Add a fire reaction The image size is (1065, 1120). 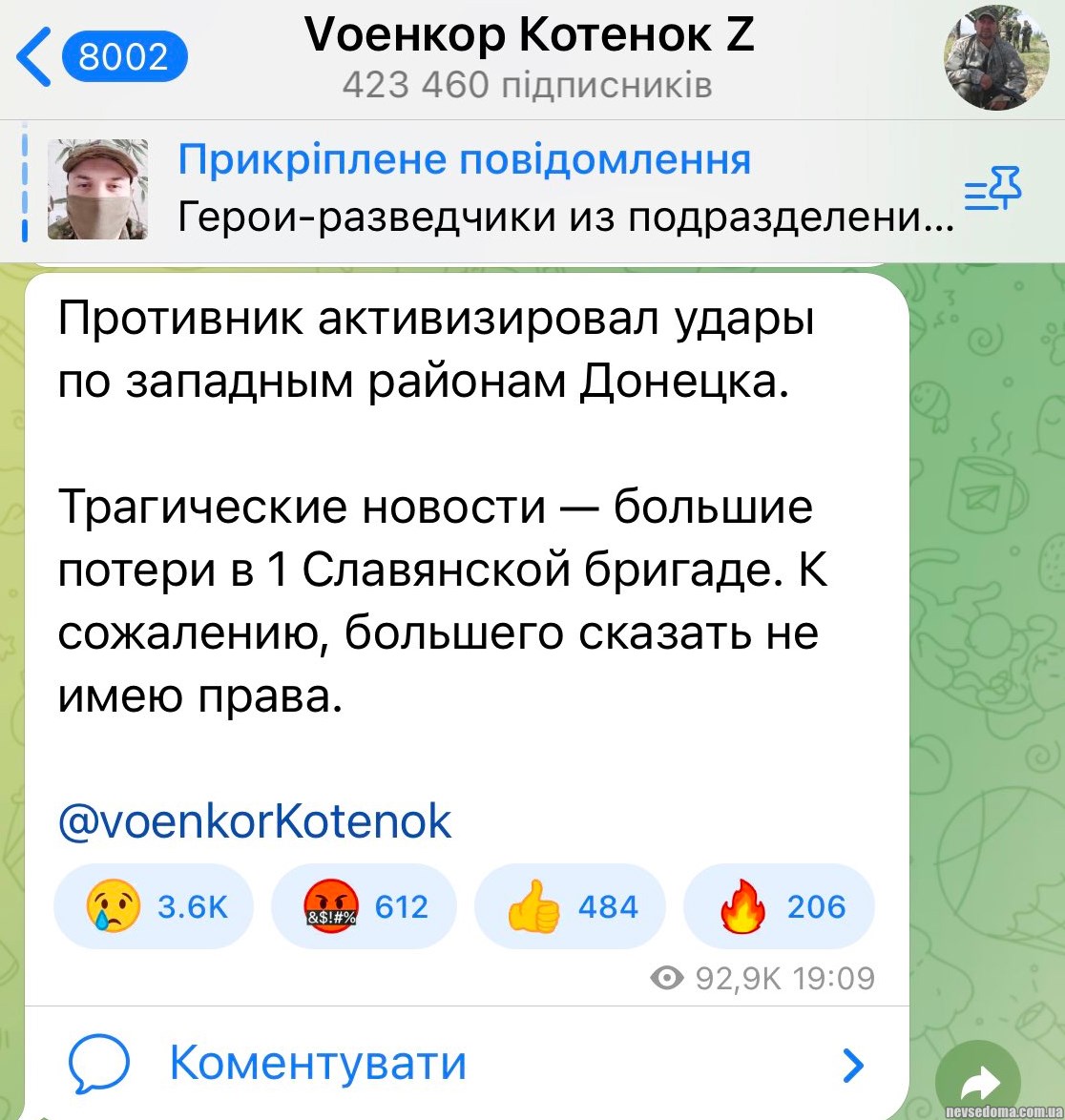click(x=779, y=905)
